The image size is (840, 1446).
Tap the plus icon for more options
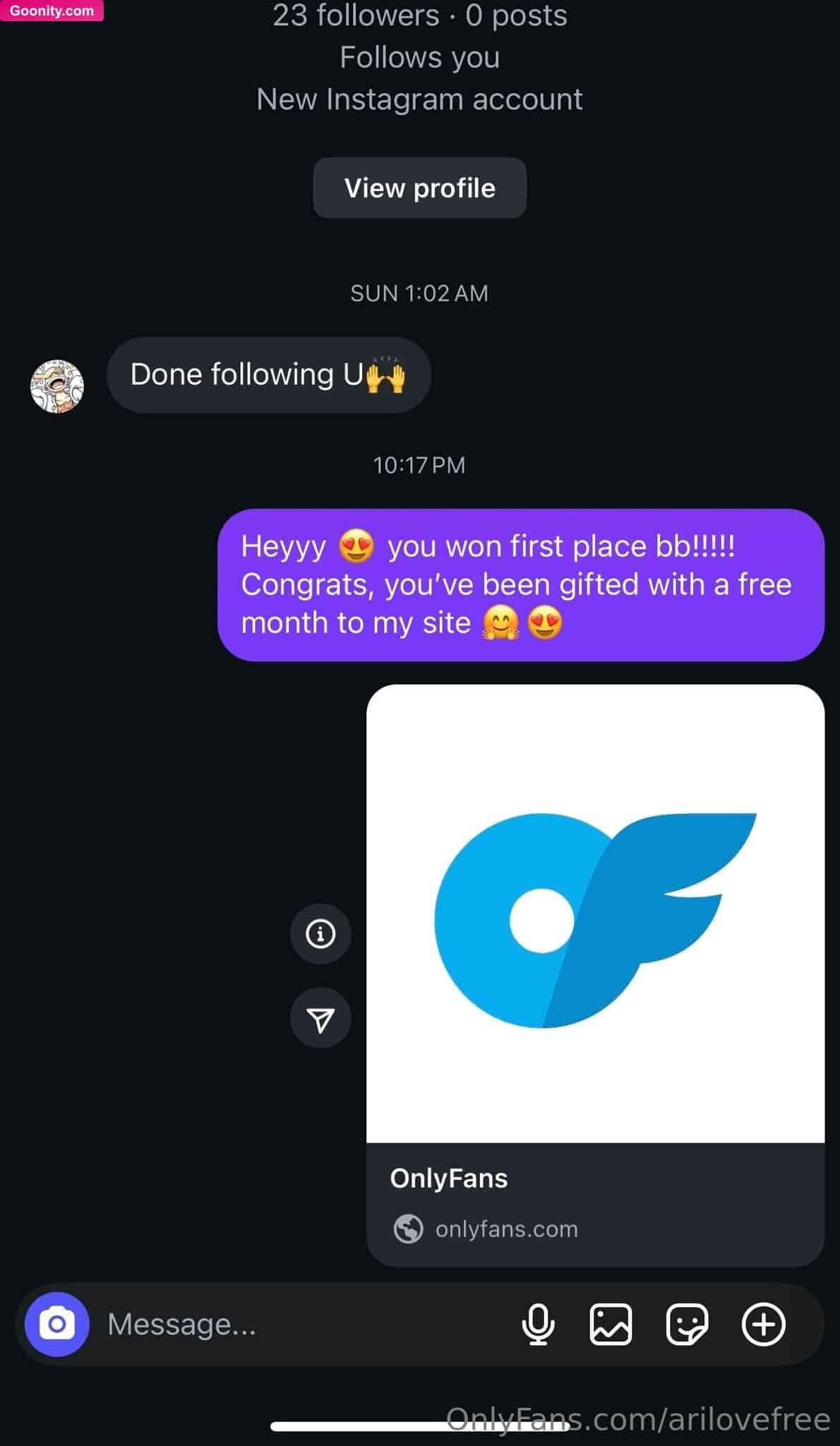pyautogui.click(x=763, y=1324)
